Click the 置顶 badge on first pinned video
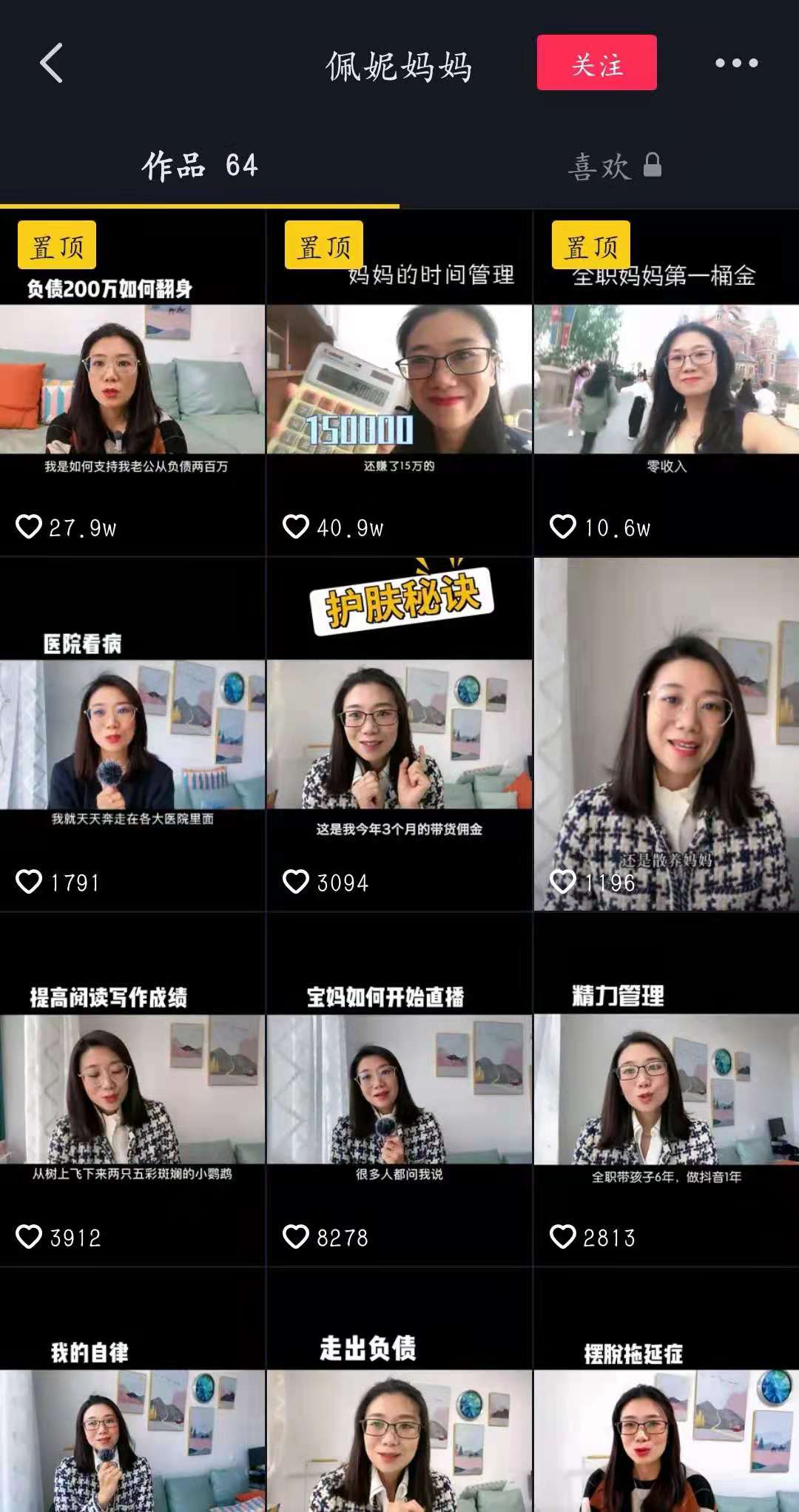Screen dimensions: 799x1512 pos(55,245)
